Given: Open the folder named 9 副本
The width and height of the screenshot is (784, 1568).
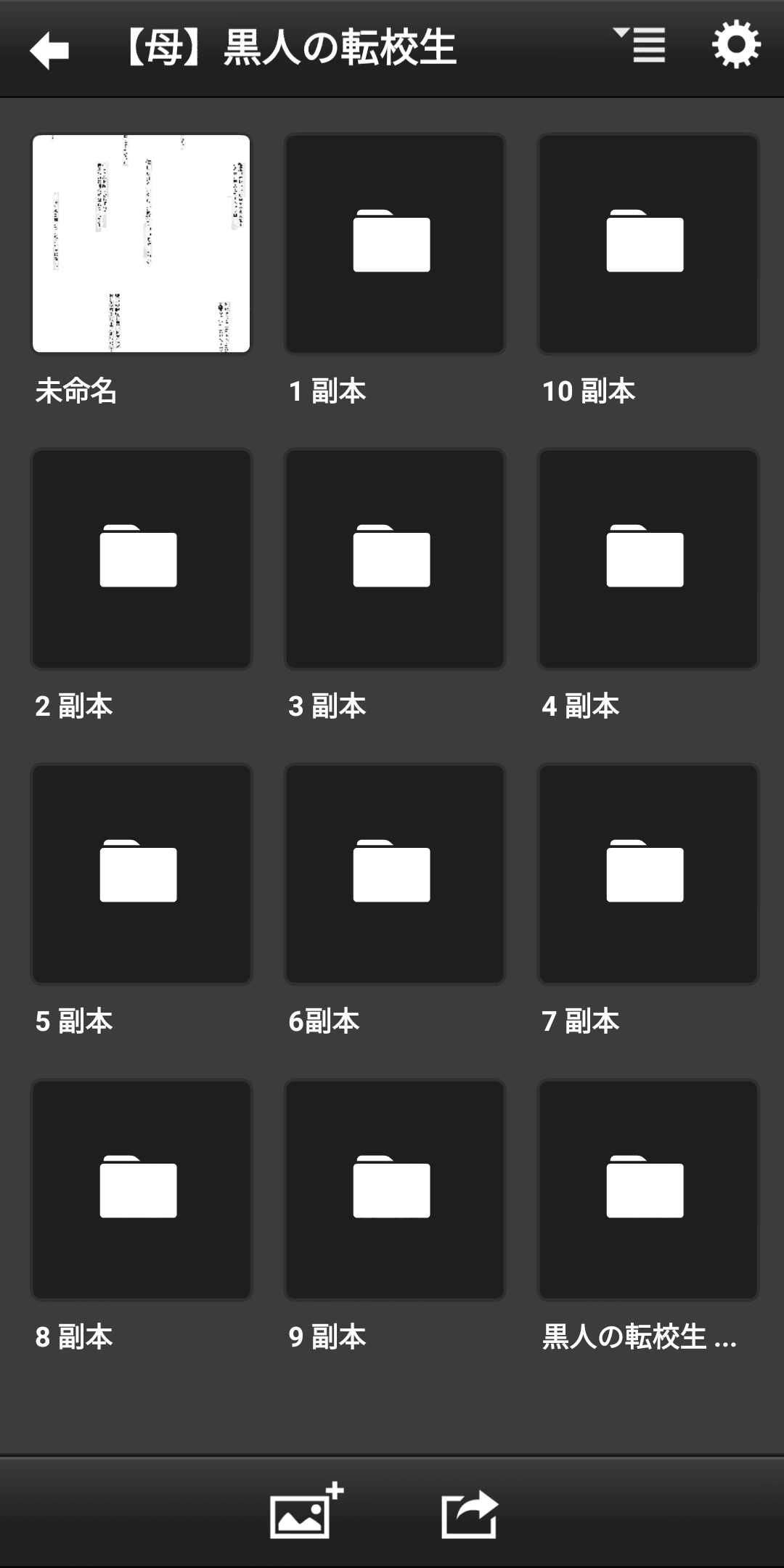Looking at the screenshot, I should 394,1189.
